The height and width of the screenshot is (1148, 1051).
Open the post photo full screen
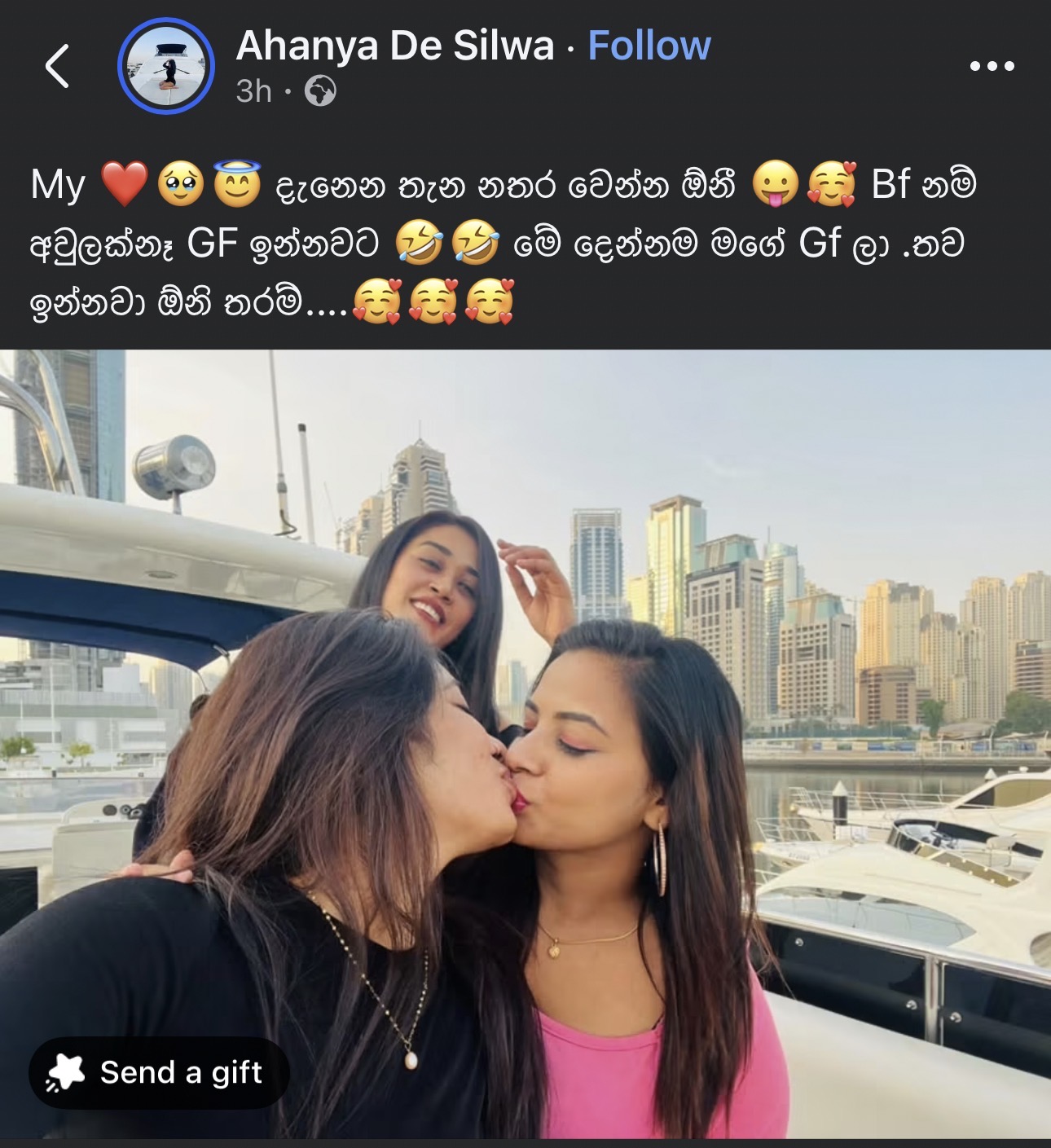coord(525,744)
